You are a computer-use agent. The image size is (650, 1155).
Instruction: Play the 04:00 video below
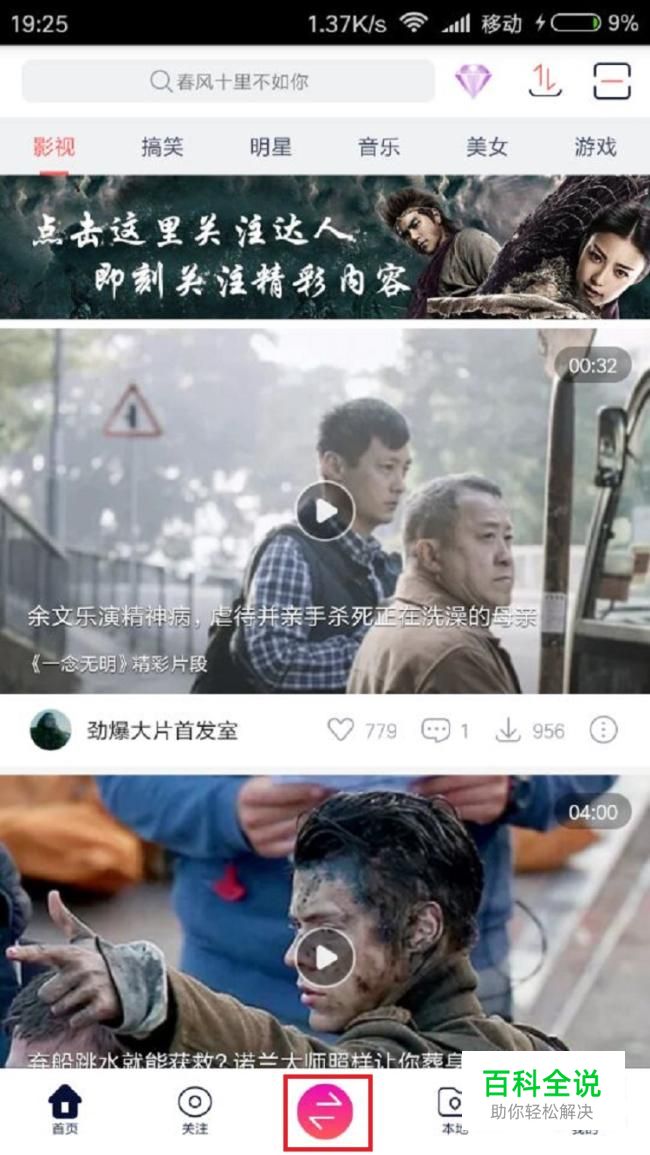[325, 956]
